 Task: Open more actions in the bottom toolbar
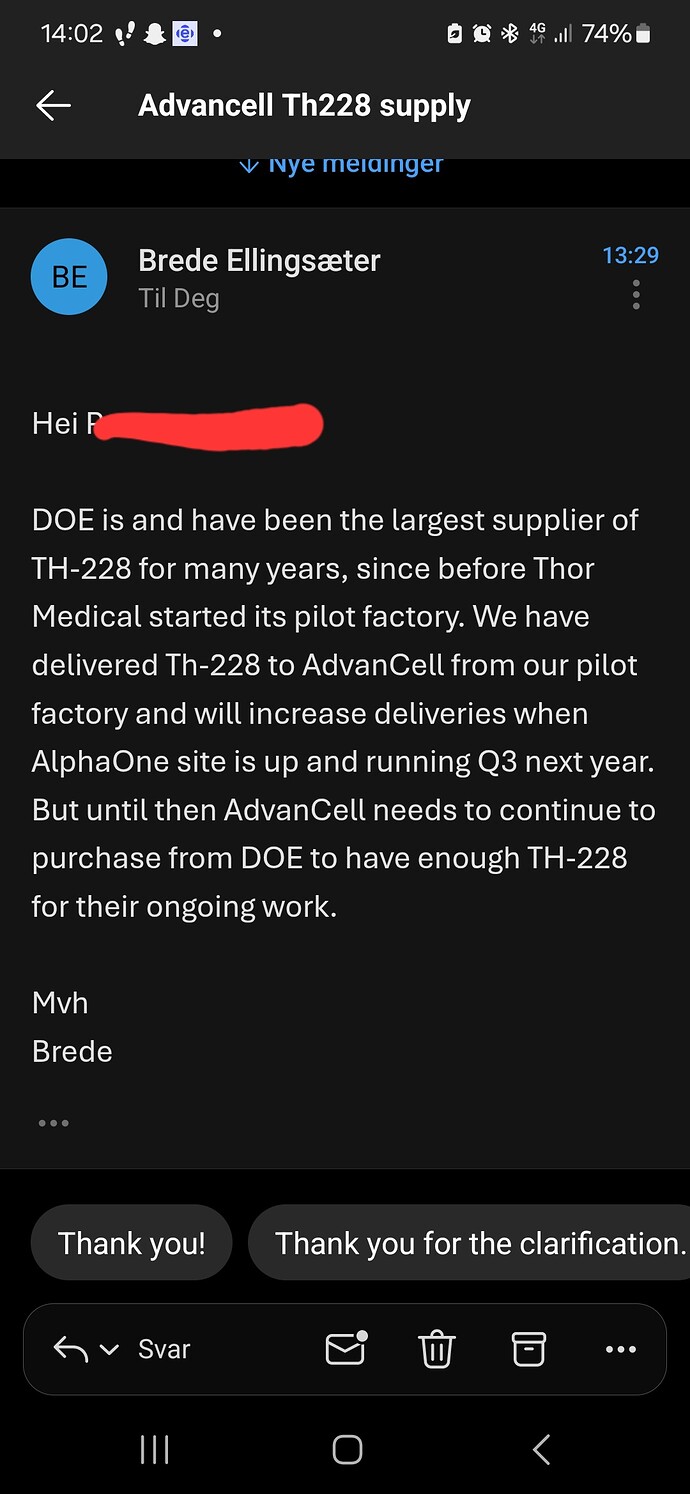(621, 1349)
